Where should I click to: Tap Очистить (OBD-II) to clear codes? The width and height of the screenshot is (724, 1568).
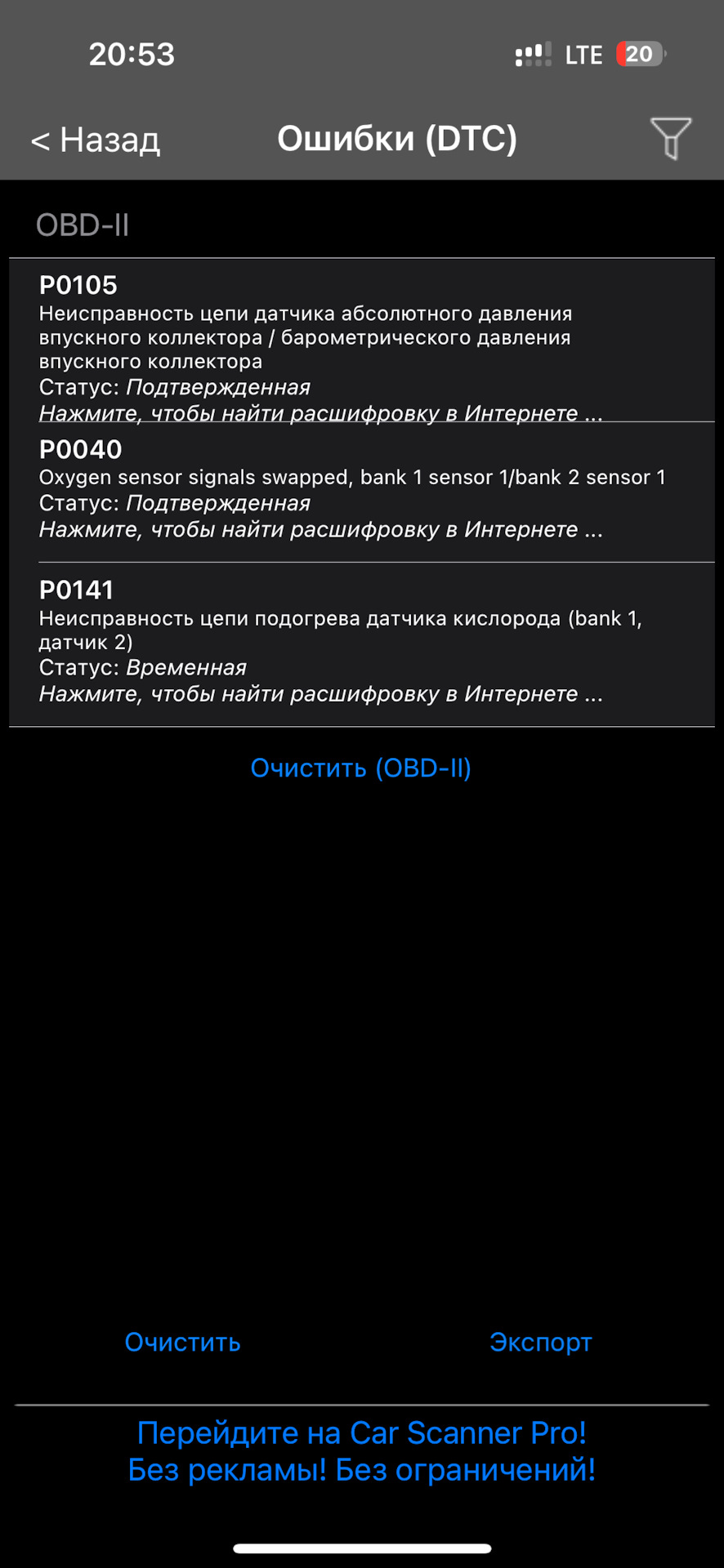tap(361, 768)
